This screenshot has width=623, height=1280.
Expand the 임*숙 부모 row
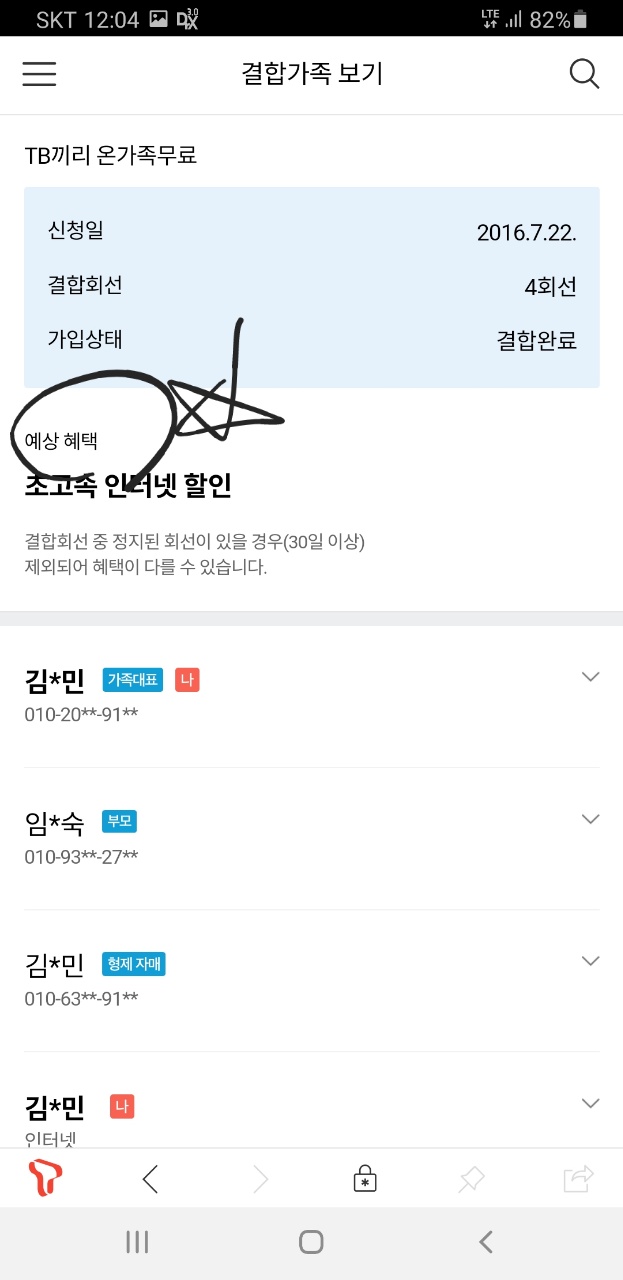(x=590, y=819)
